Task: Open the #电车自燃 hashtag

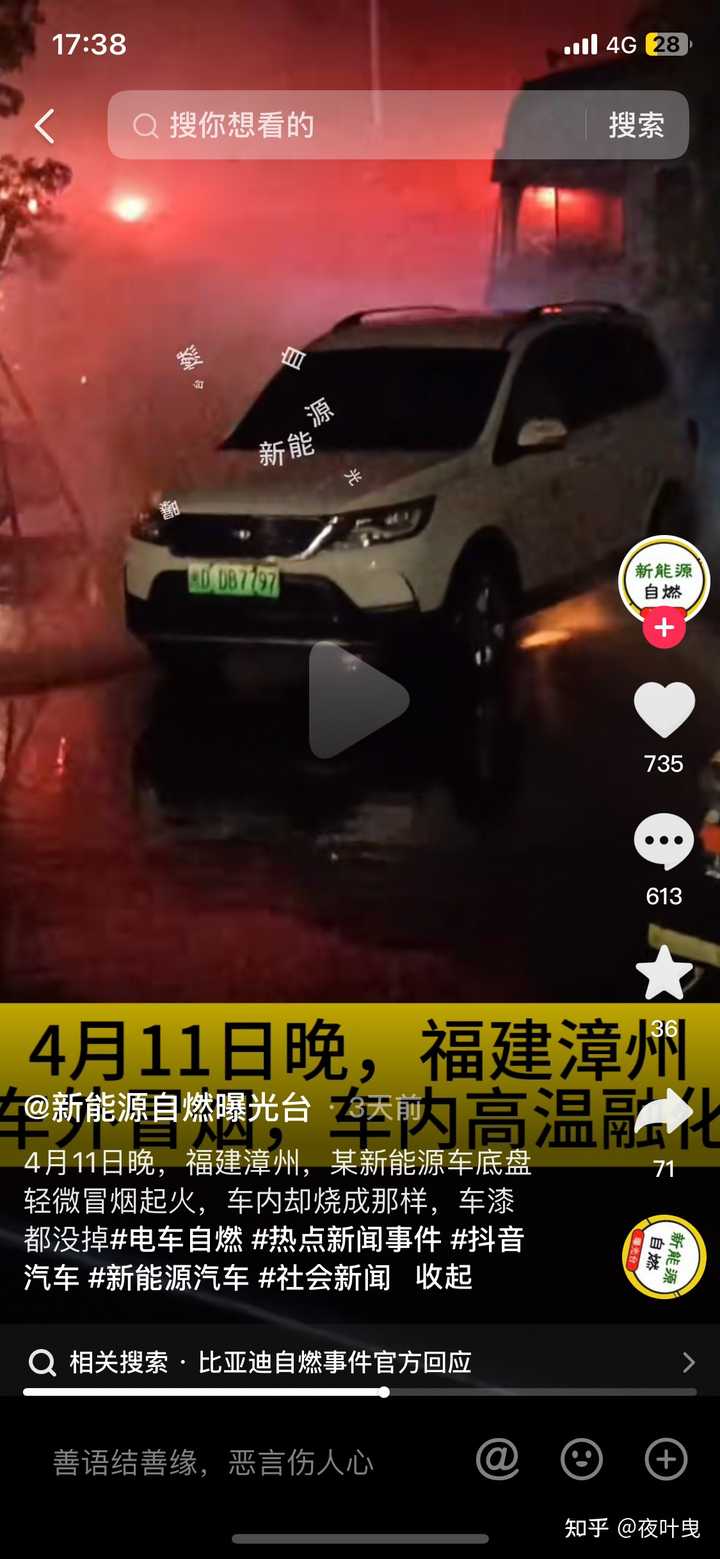Action: (177, 1240)
